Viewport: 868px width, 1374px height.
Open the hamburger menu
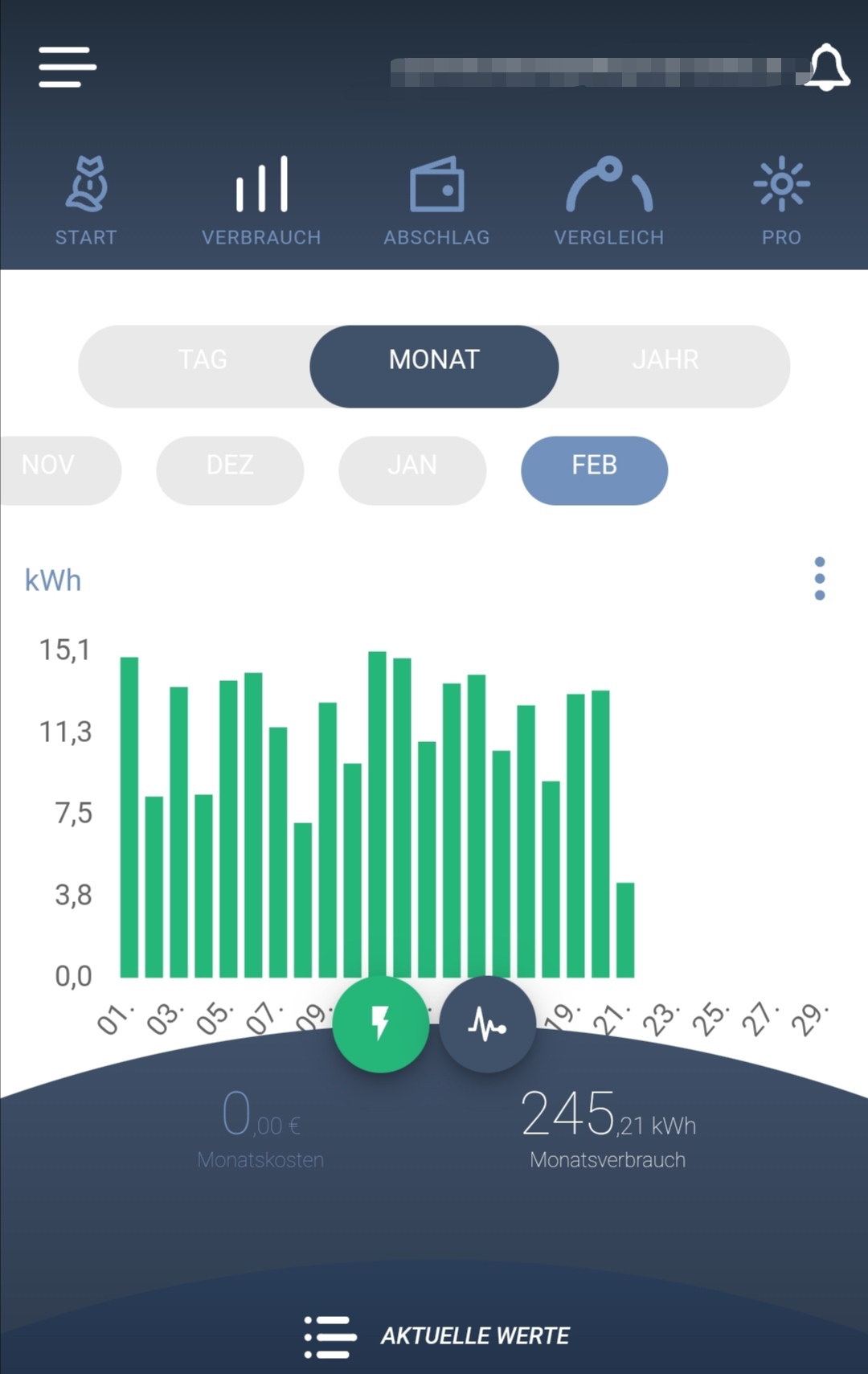[68, 67]
